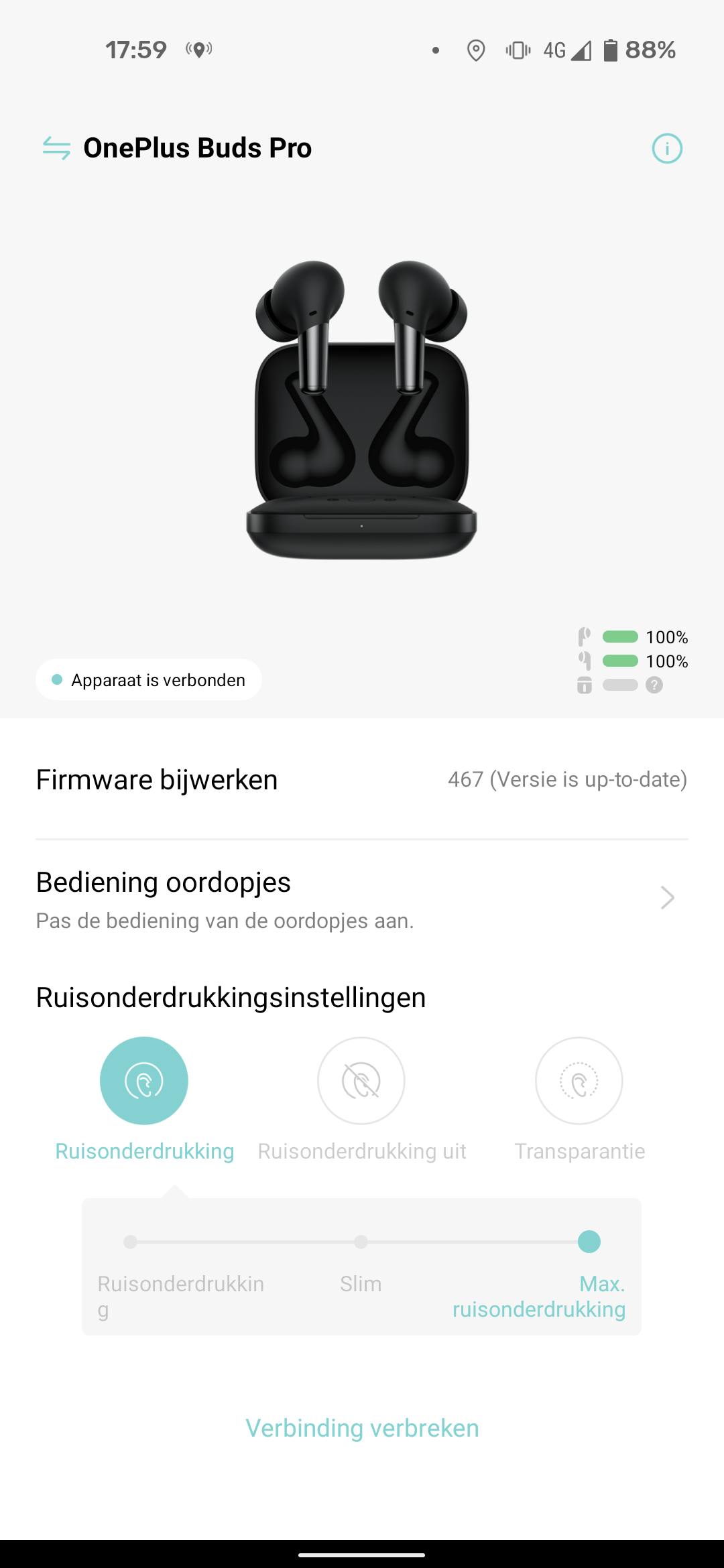Tap Verbinding verbreken to disconnect
The image size is (724, 1568).
[x=362, y=1428]
